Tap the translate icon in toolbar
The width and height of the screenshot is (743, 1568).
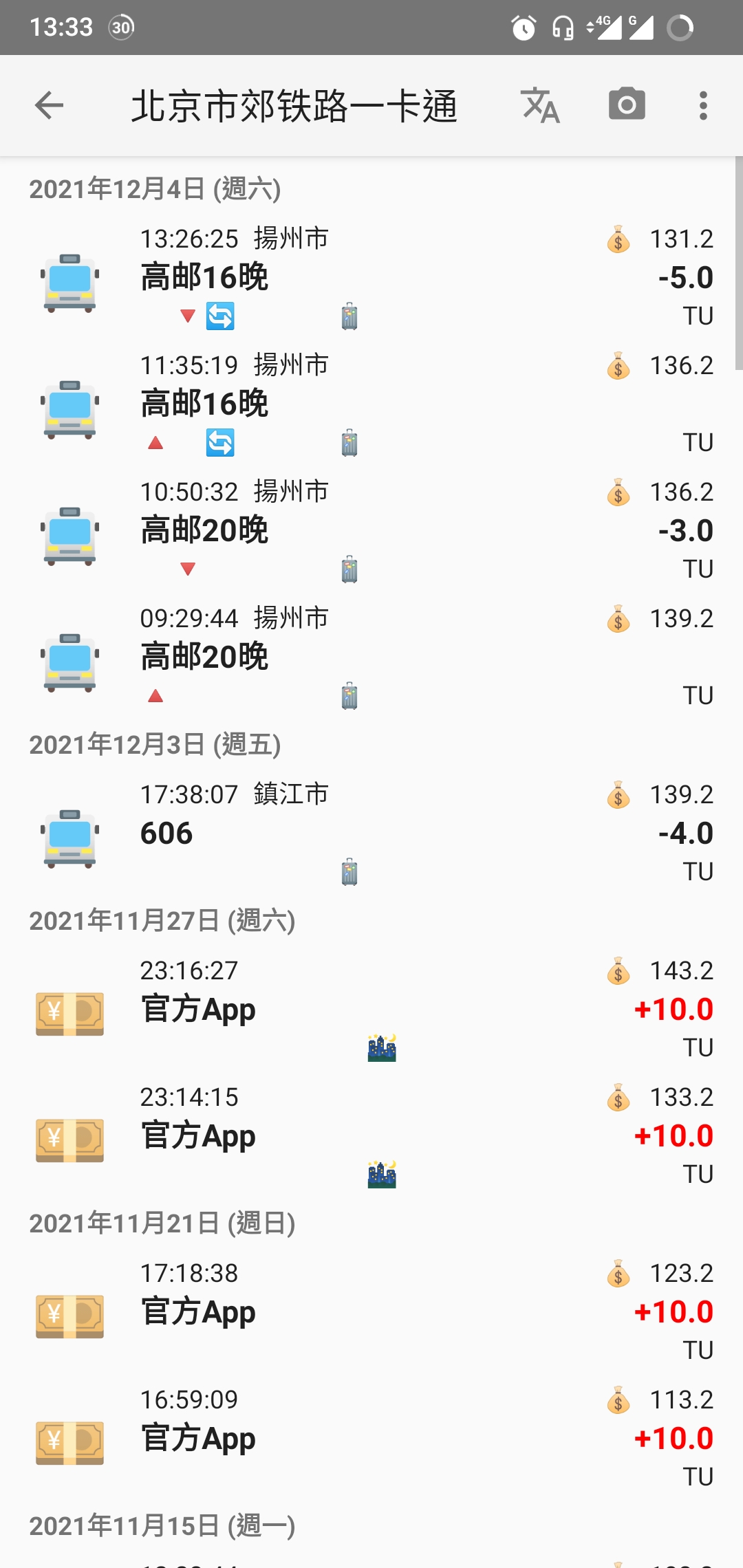[541, 105]
